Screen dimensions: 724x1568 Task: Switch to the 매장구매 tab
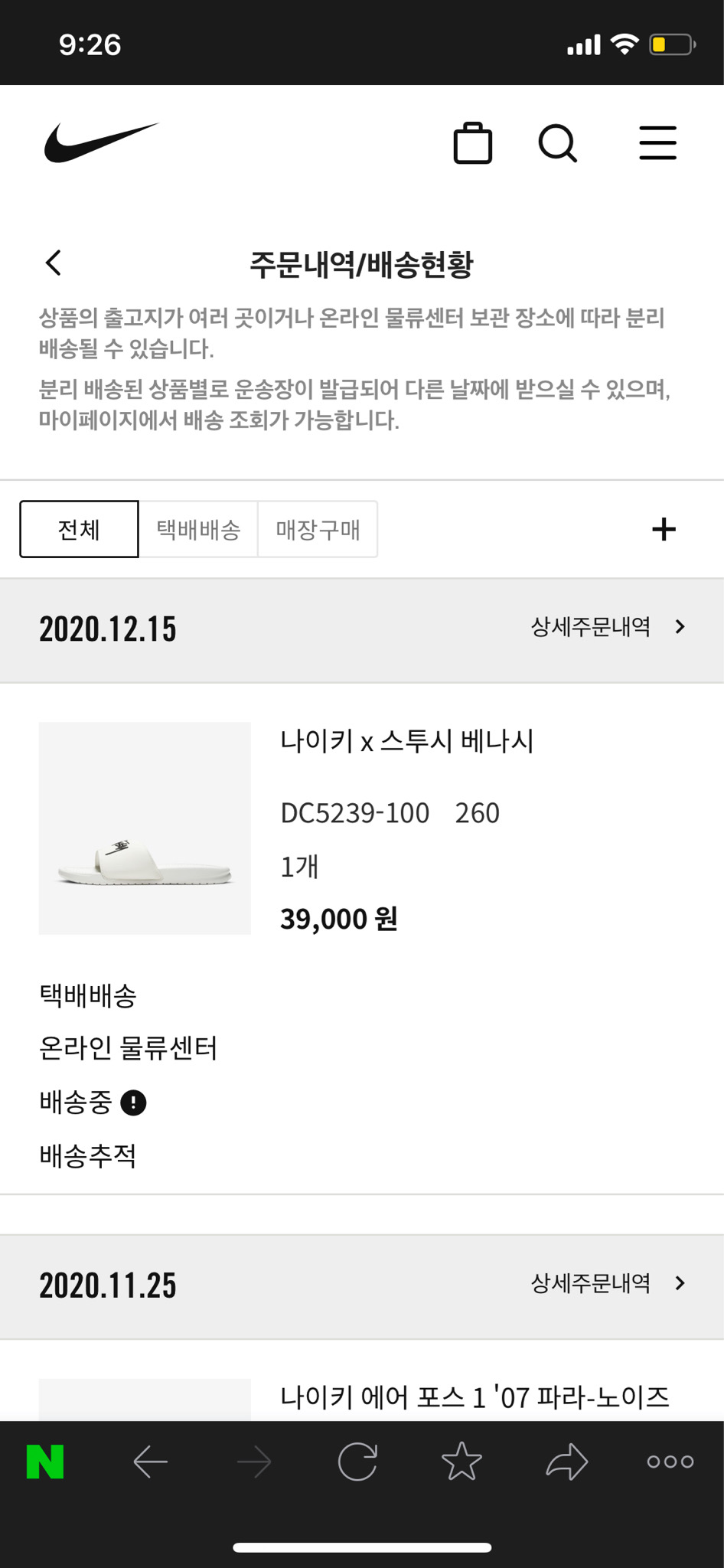pos(318,529)
